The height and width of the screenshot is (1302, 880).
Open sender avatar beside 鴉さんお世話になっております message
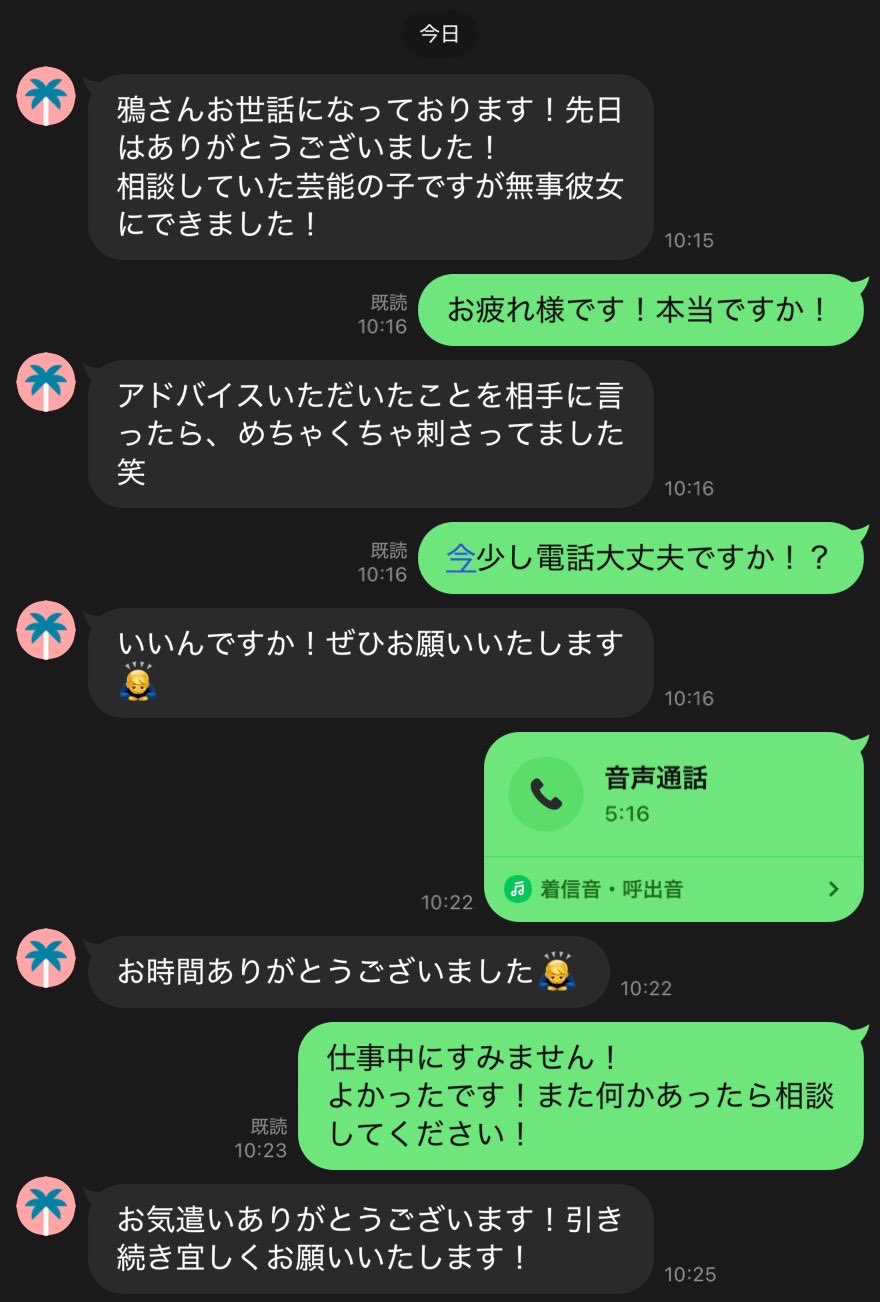point(46,97)
